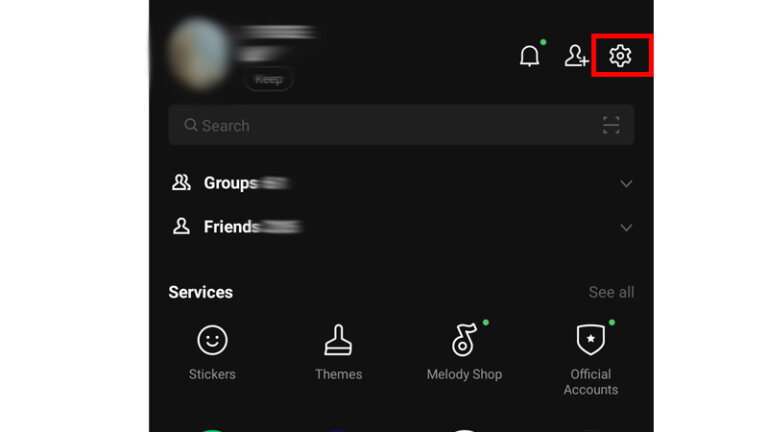Image resolution: width=768 pixels, height=432 pixels.
Task: Open the QR code scanner in the search bar
Action: 611,126
